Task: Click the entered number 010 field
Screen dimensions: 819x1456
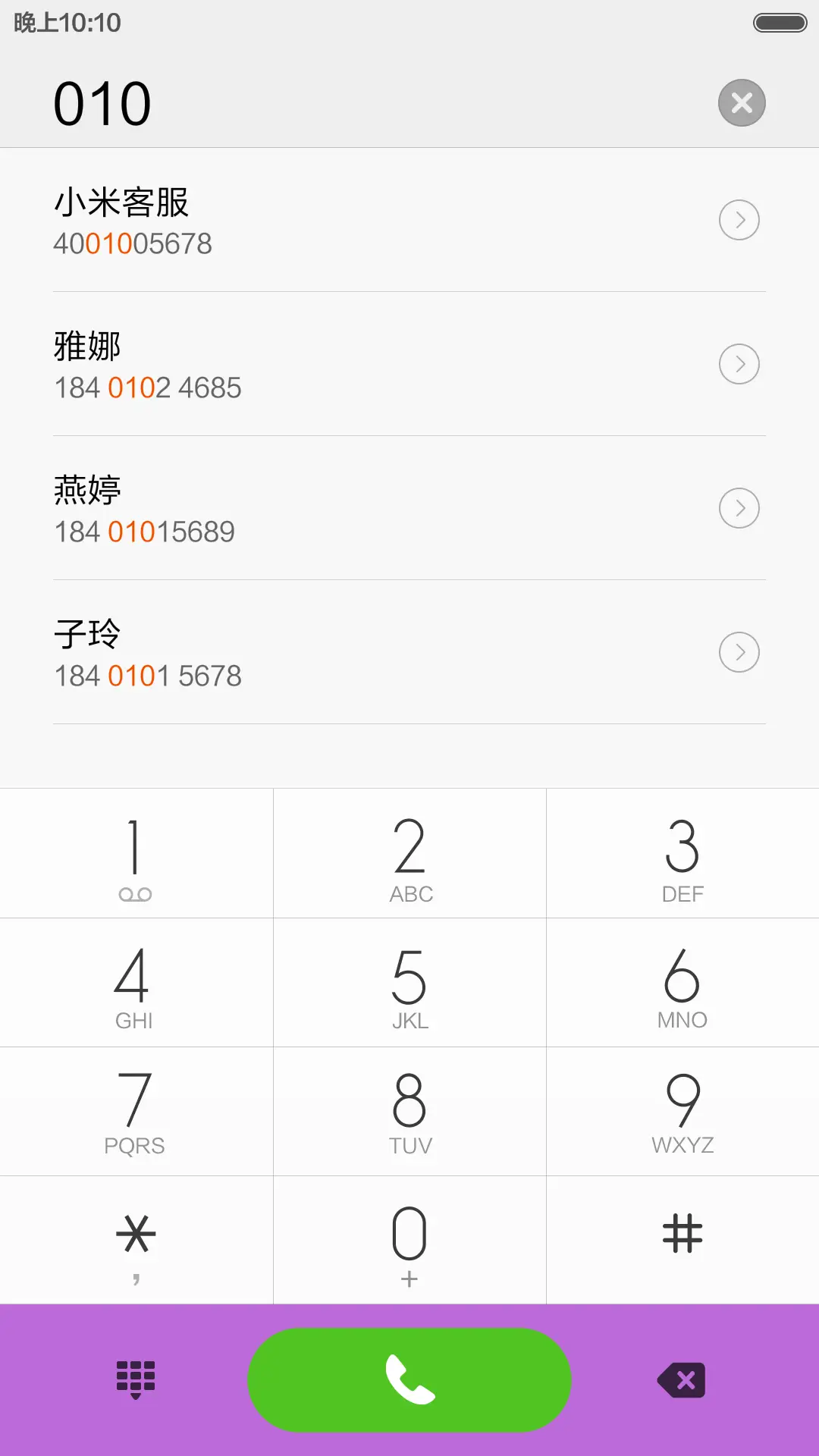Action: [x=102, y=102]
